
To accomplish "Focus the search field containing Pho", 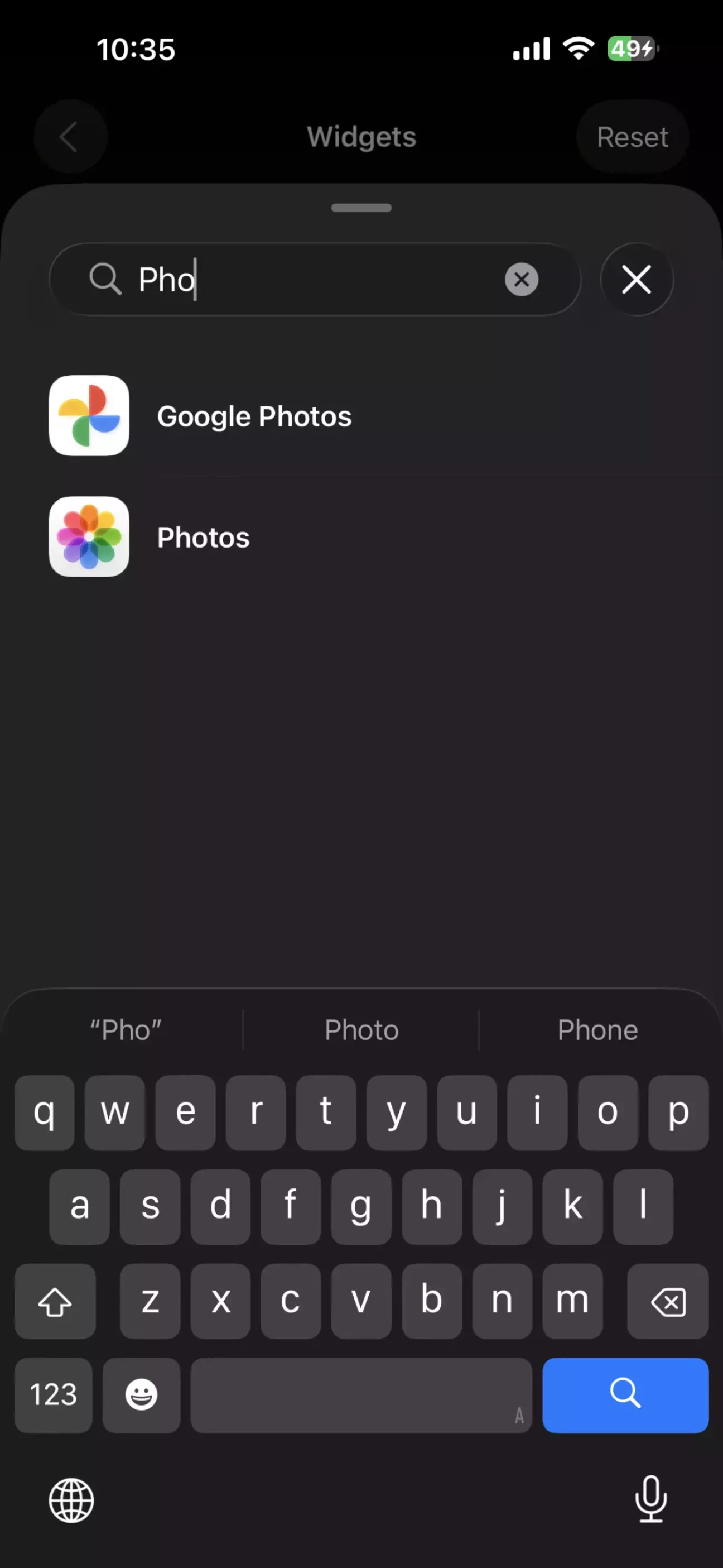I will click(316, 280).
